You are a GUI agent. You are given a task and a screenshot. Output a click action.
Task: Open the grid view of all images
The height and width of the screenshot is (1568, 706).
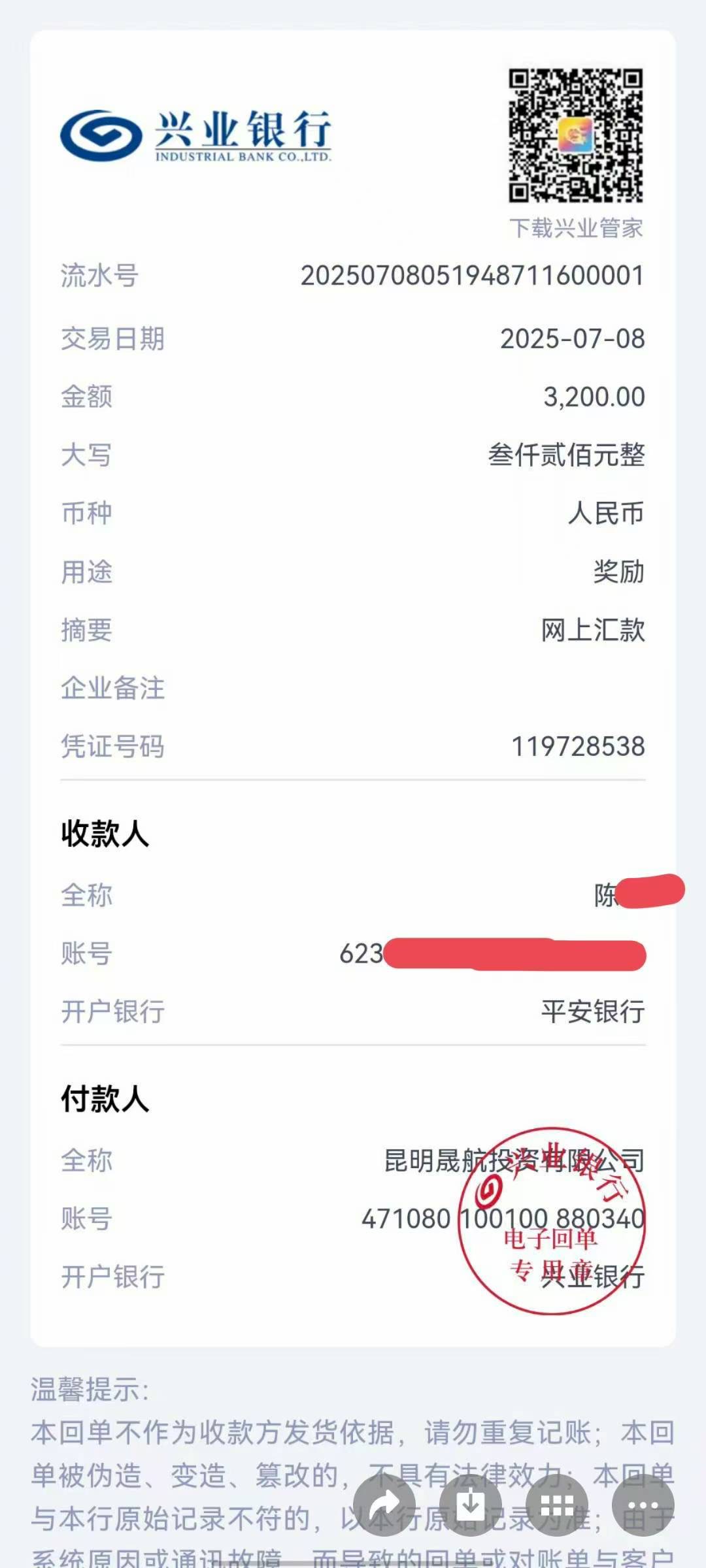(x=557, y=1505)
